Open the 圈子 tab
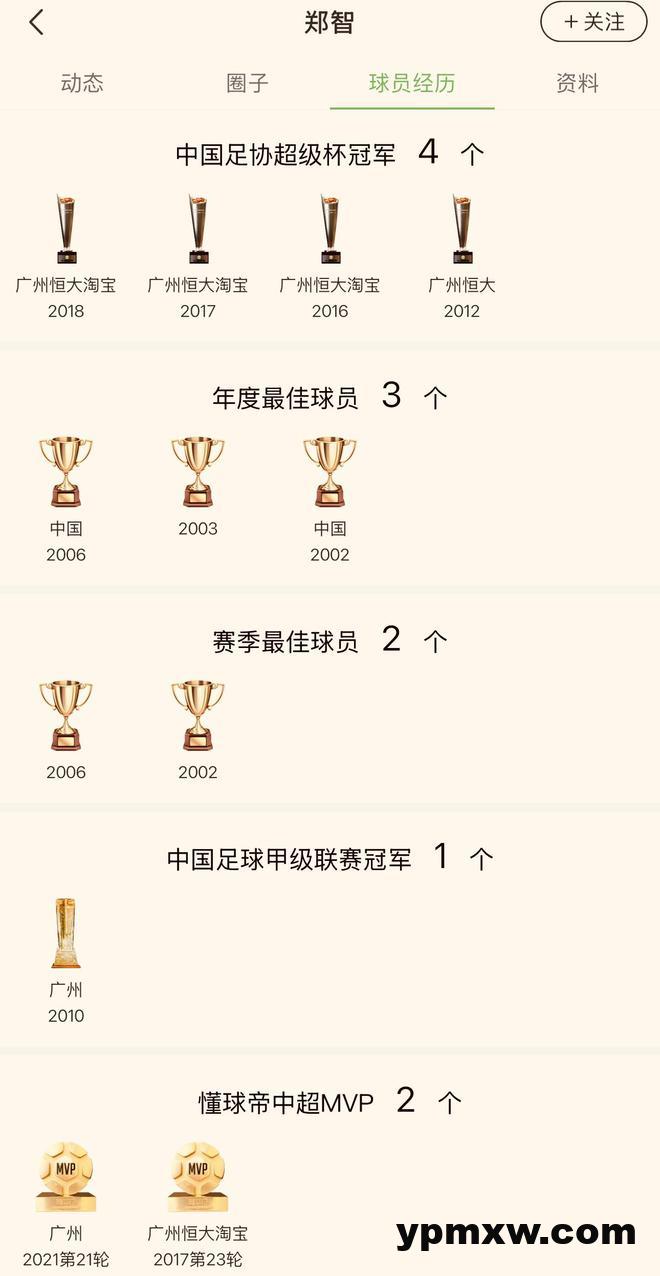 pos(247,83)
